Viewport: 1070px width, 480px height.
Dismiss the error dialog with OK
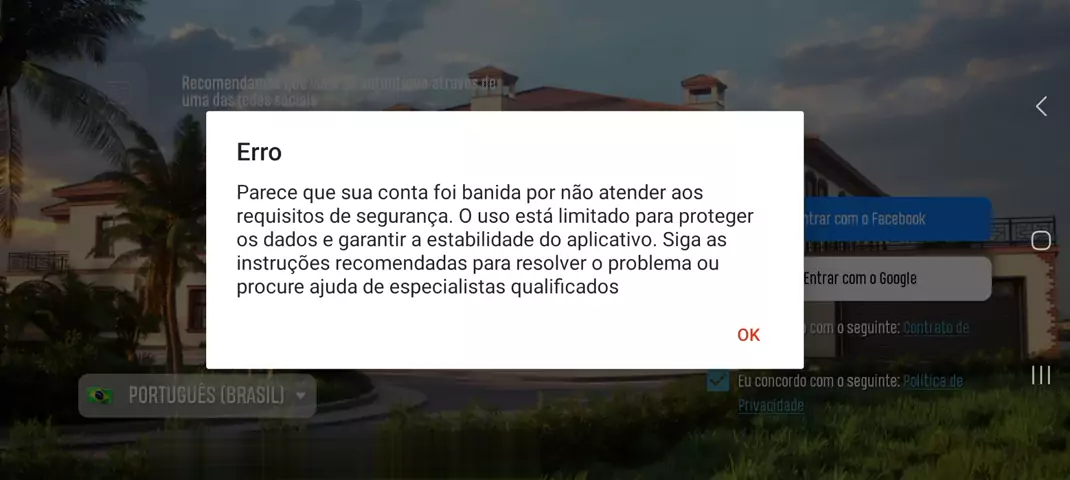748,335
